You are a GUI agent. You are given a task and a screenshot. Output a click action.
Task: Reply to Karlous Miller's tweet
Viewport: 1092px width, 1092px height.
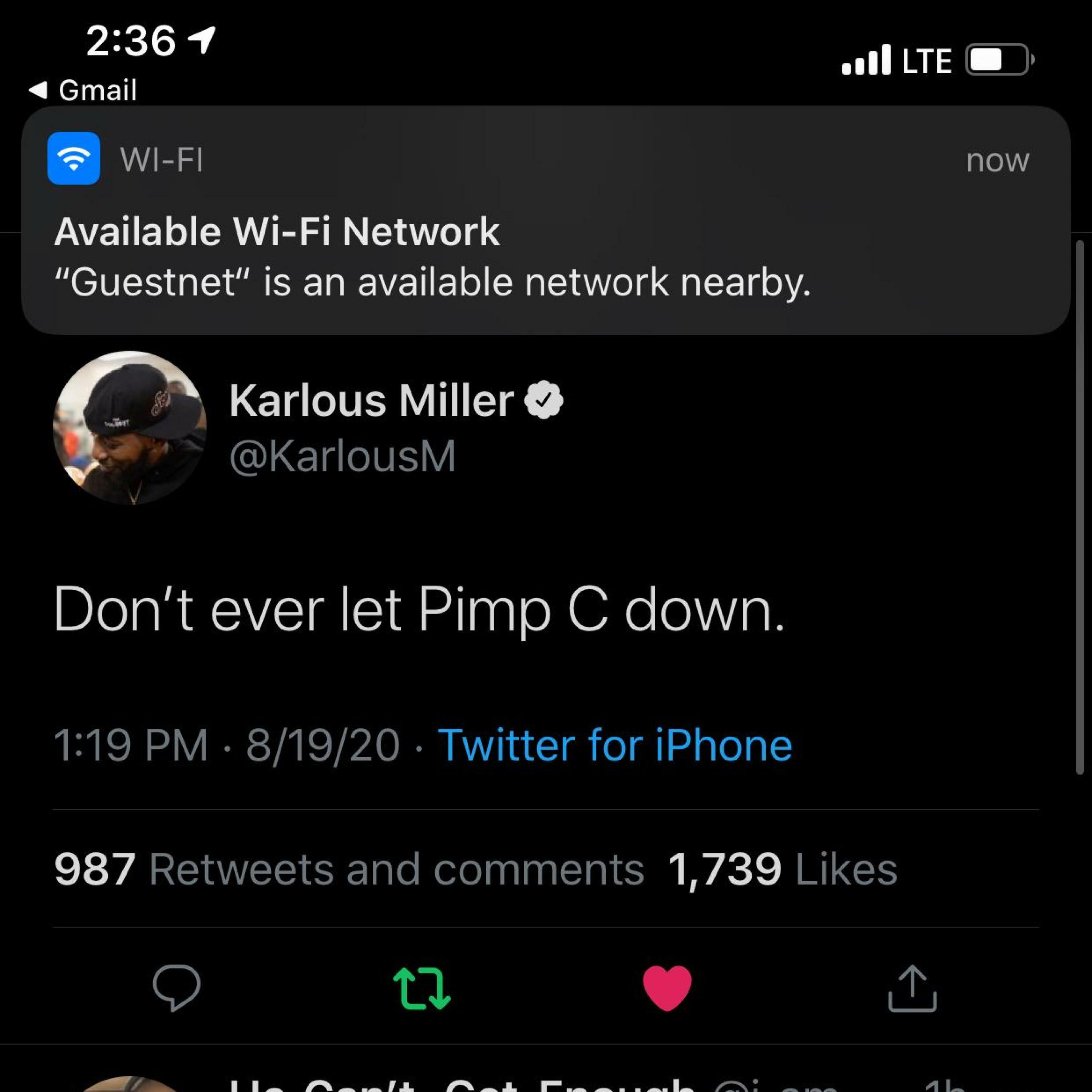(x=176, y=988)
